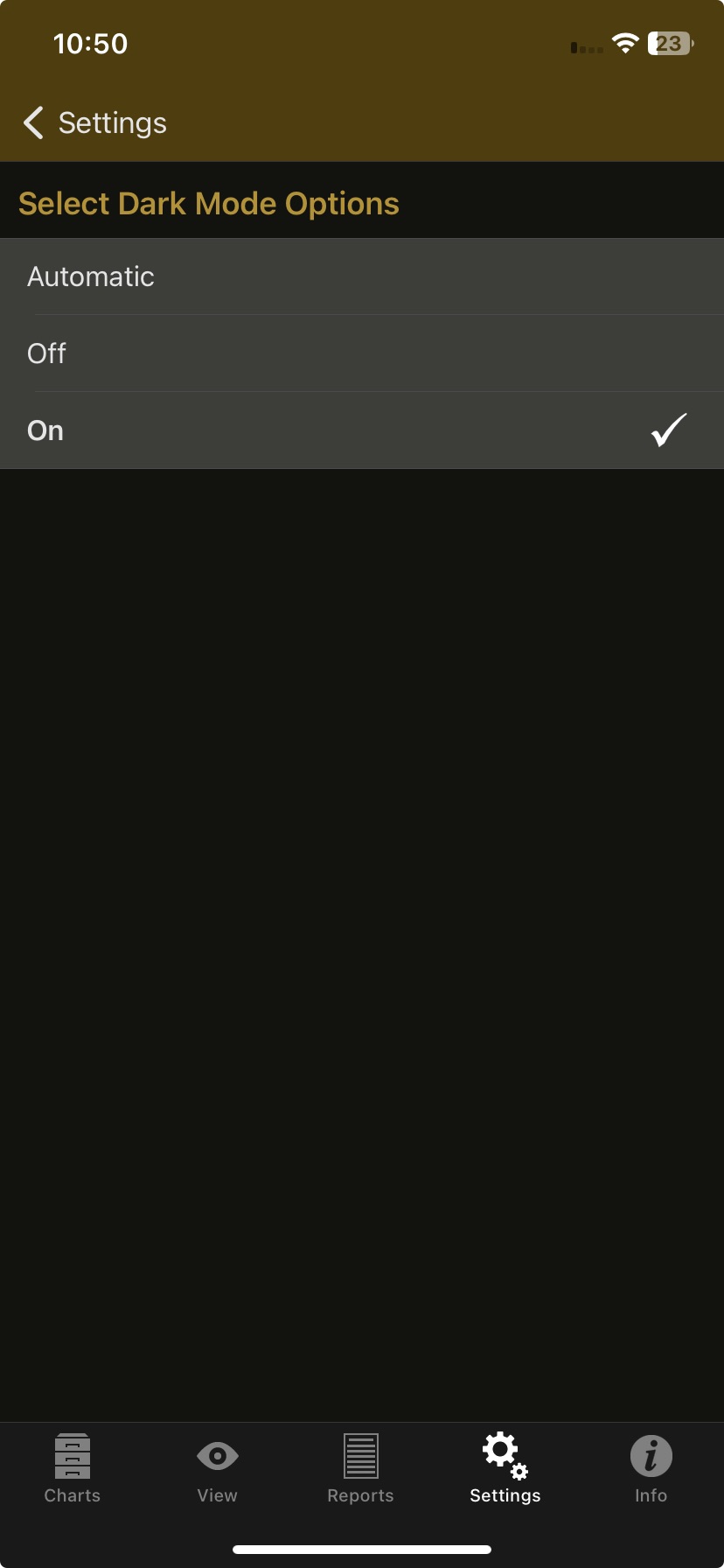Tap the Wi-Fi indicator icon
Viewport: 724px width, 1568px height.
624,43
